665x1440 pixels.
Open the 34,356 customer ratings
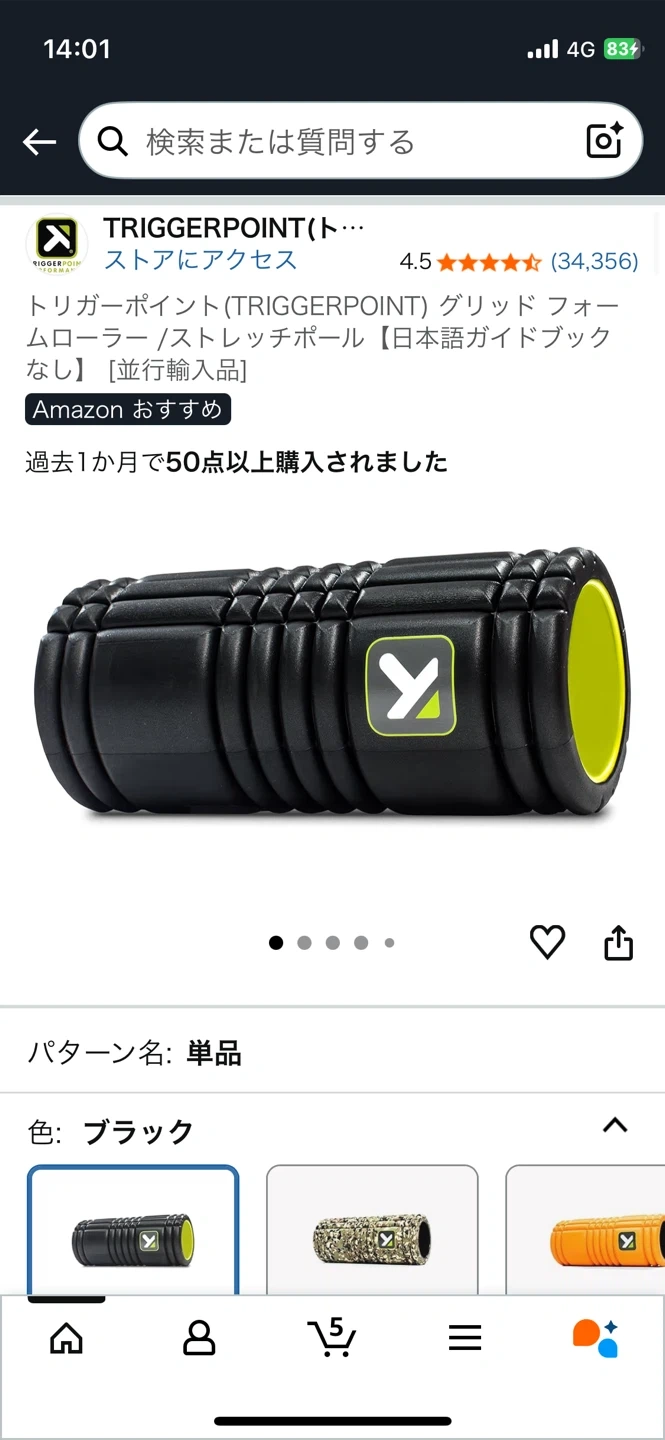(594, 261)
